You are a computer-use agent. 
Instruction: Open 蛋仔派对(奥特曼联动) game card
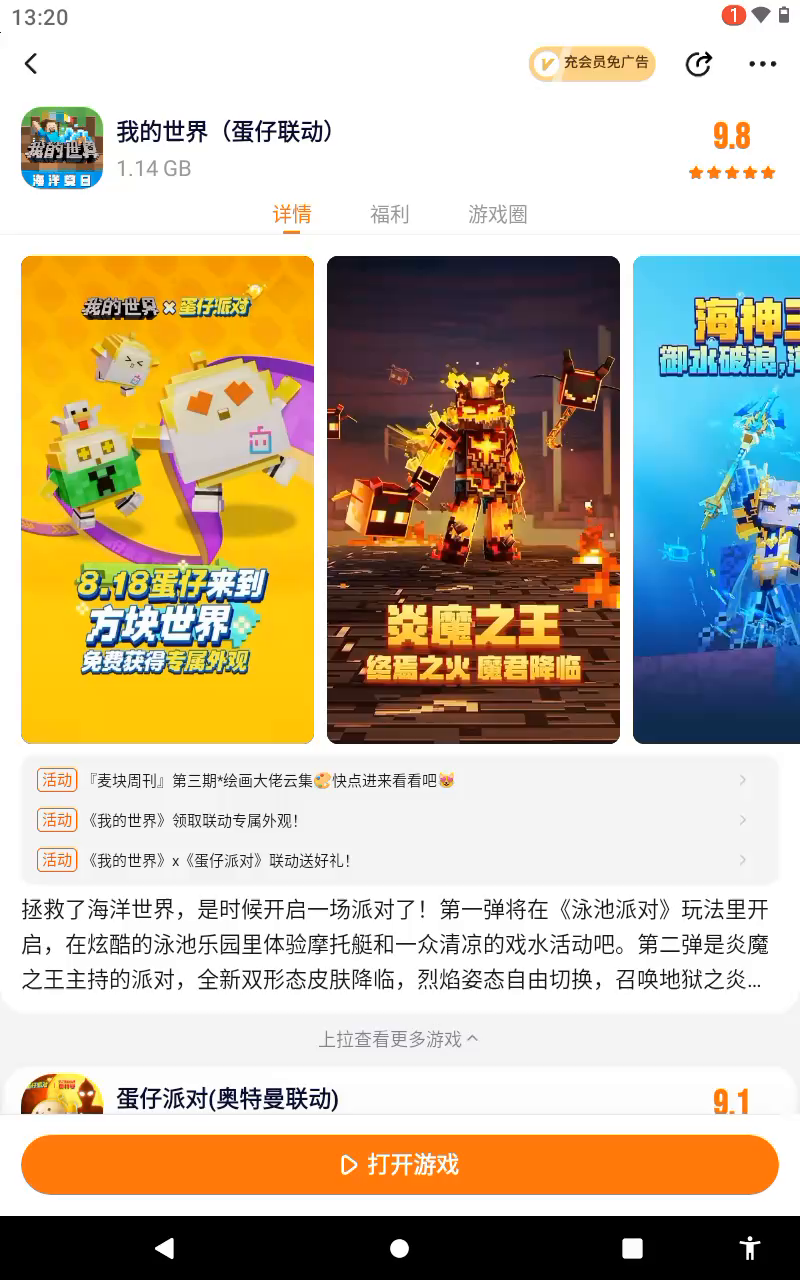click(x=300, y=1098)
